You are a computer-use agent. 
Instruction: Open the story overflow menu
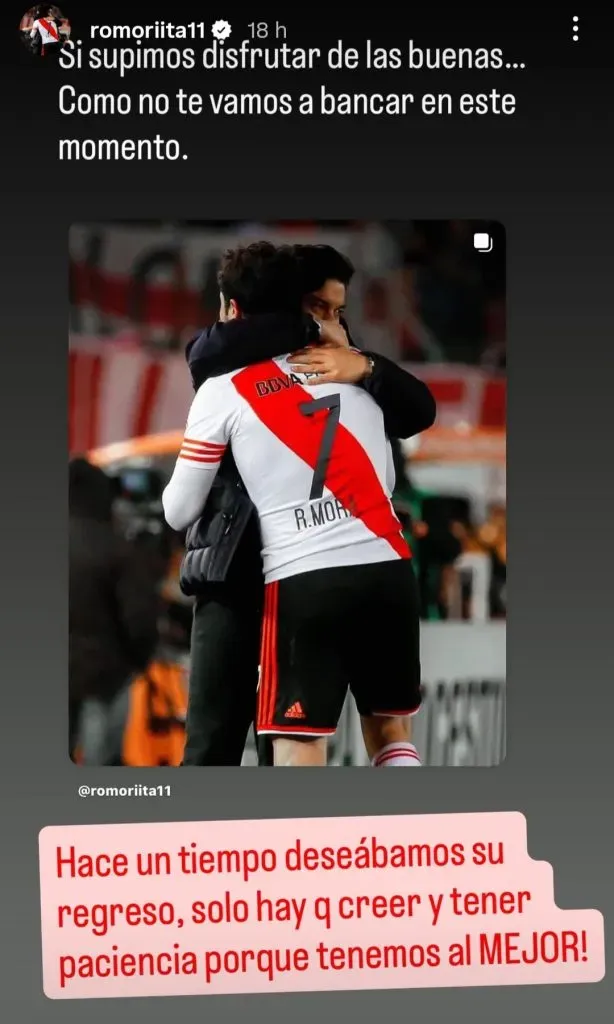tap(575, 29)
